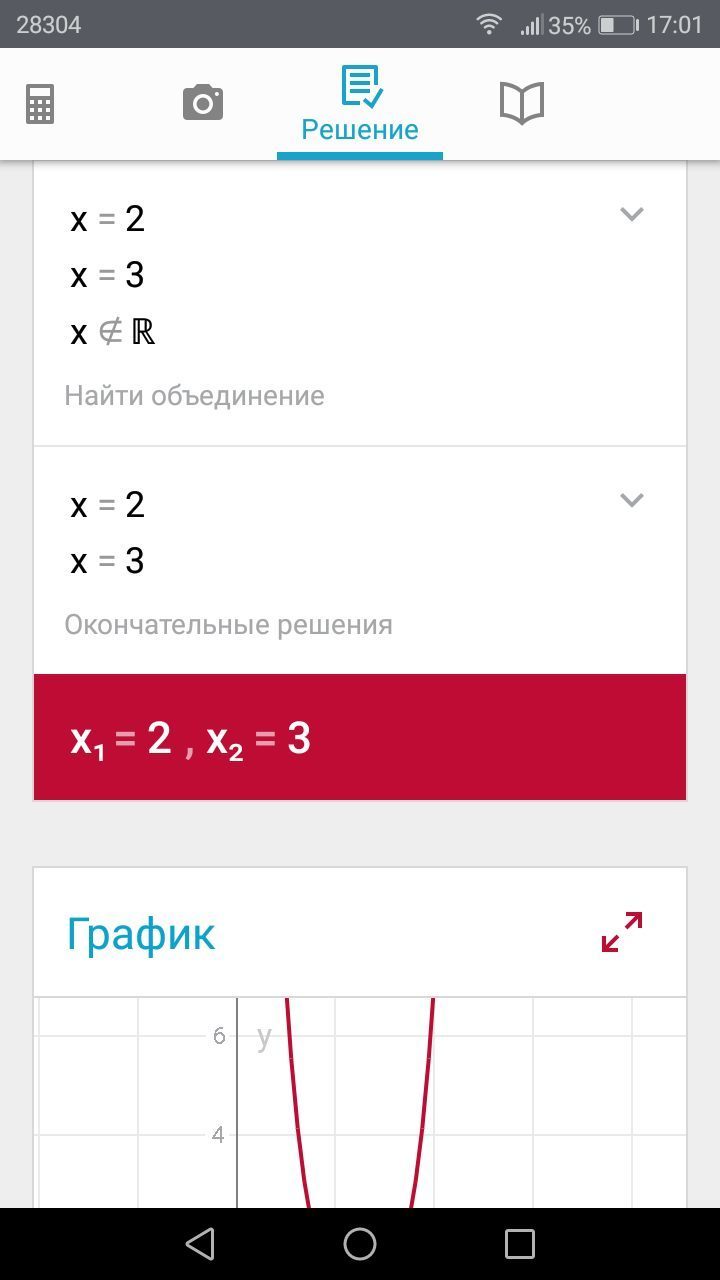Expand the Найти объединение step

point(631,214)
